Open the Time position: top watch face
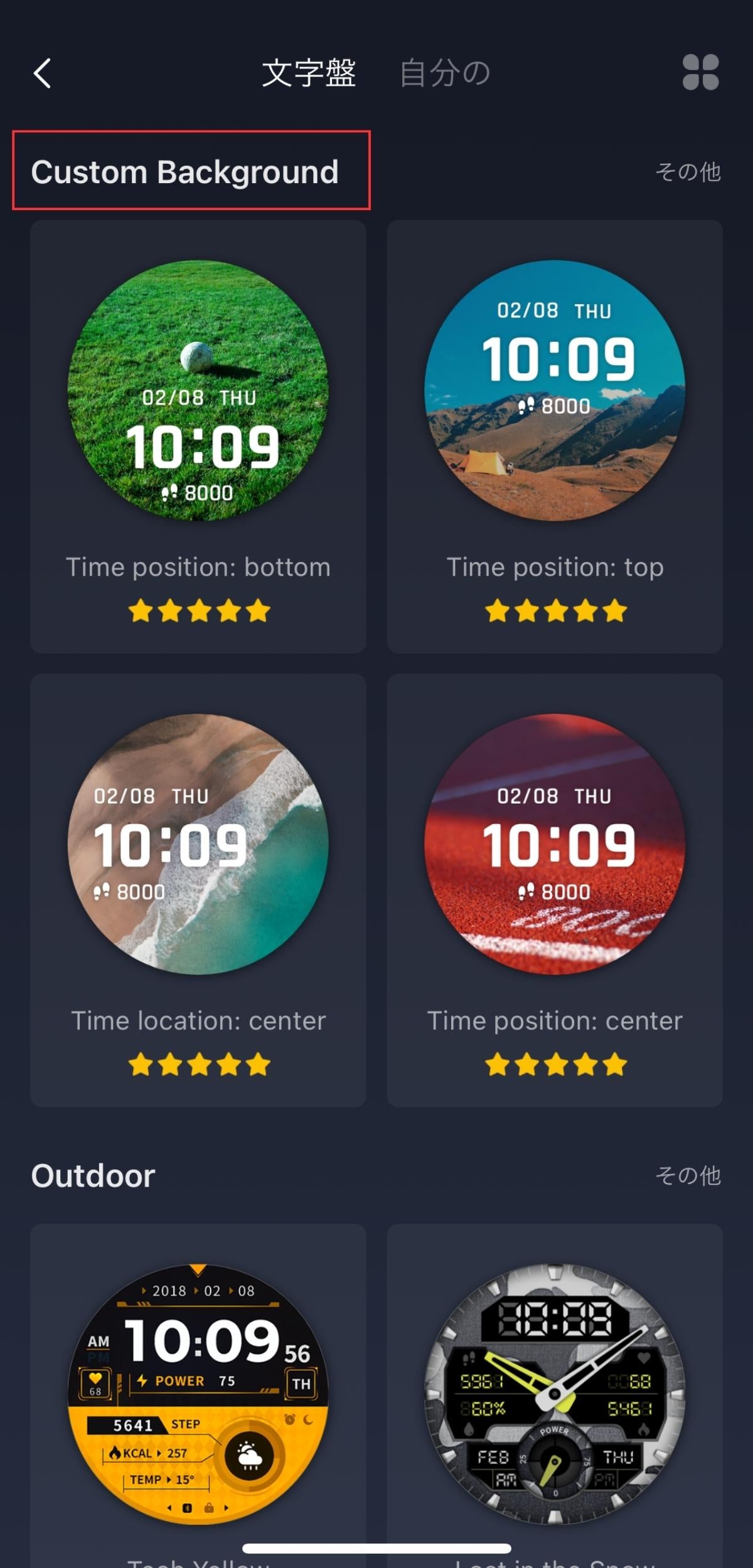753x1568 pixels. [555, 436]
